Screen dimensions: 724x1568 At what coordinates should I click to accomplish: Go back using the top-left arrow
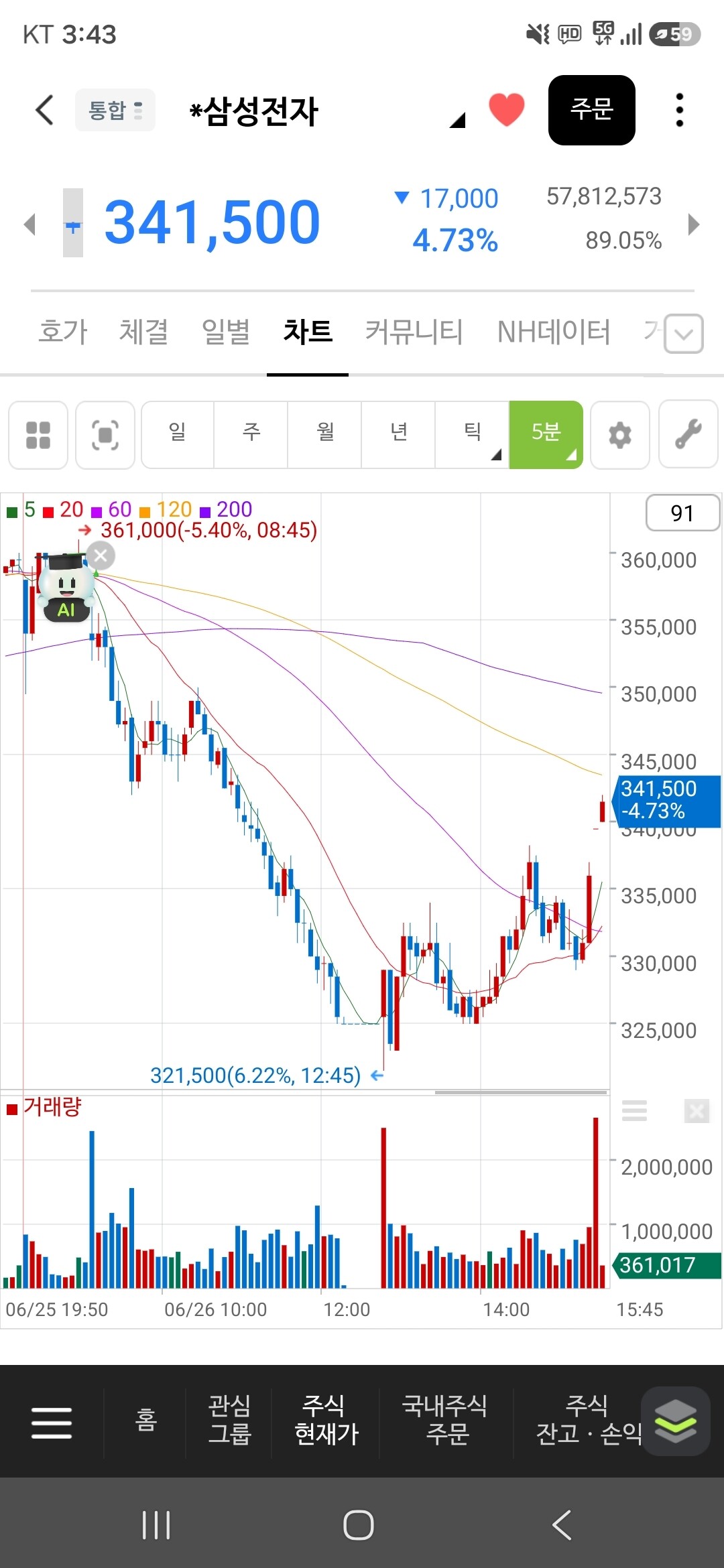pyautogui.click(x=44, y=110)
